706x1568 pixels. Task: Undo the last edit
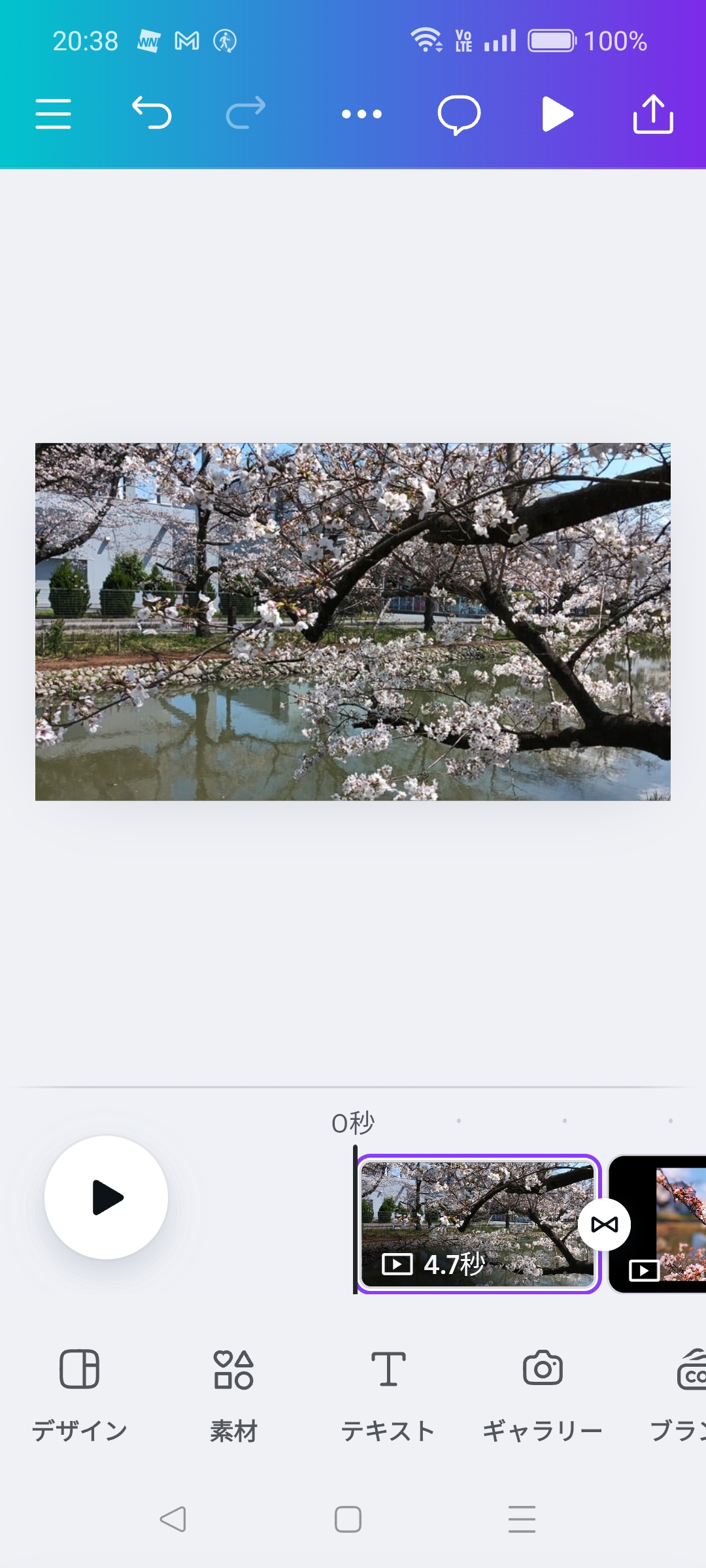[152, 113]
